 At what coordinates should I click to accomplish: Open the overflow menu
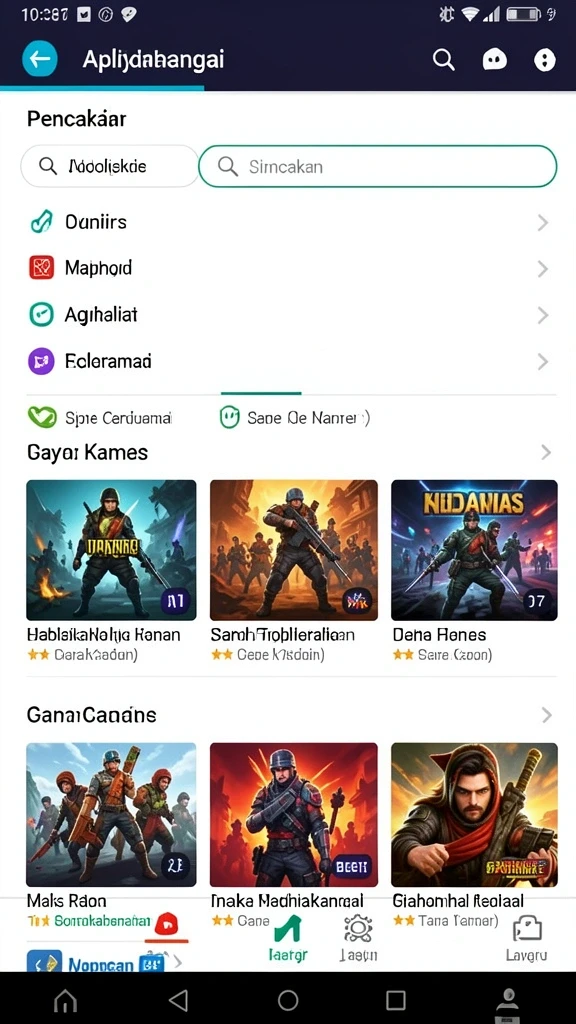pyautogui.click(x=545, y=60)
